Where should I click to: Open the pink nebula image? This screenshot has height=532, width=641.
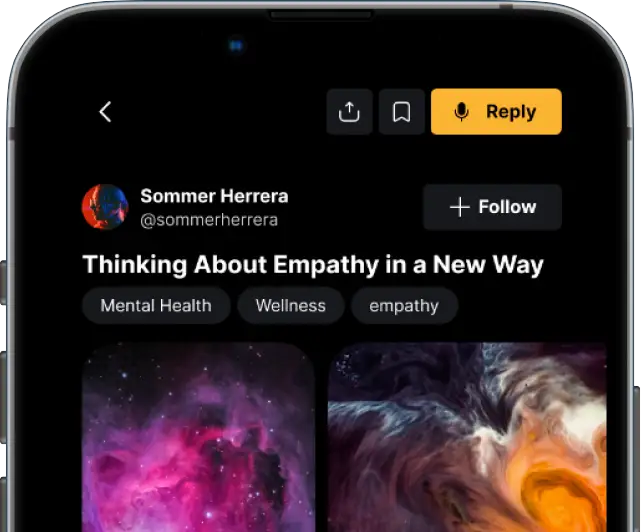[198, 438]
